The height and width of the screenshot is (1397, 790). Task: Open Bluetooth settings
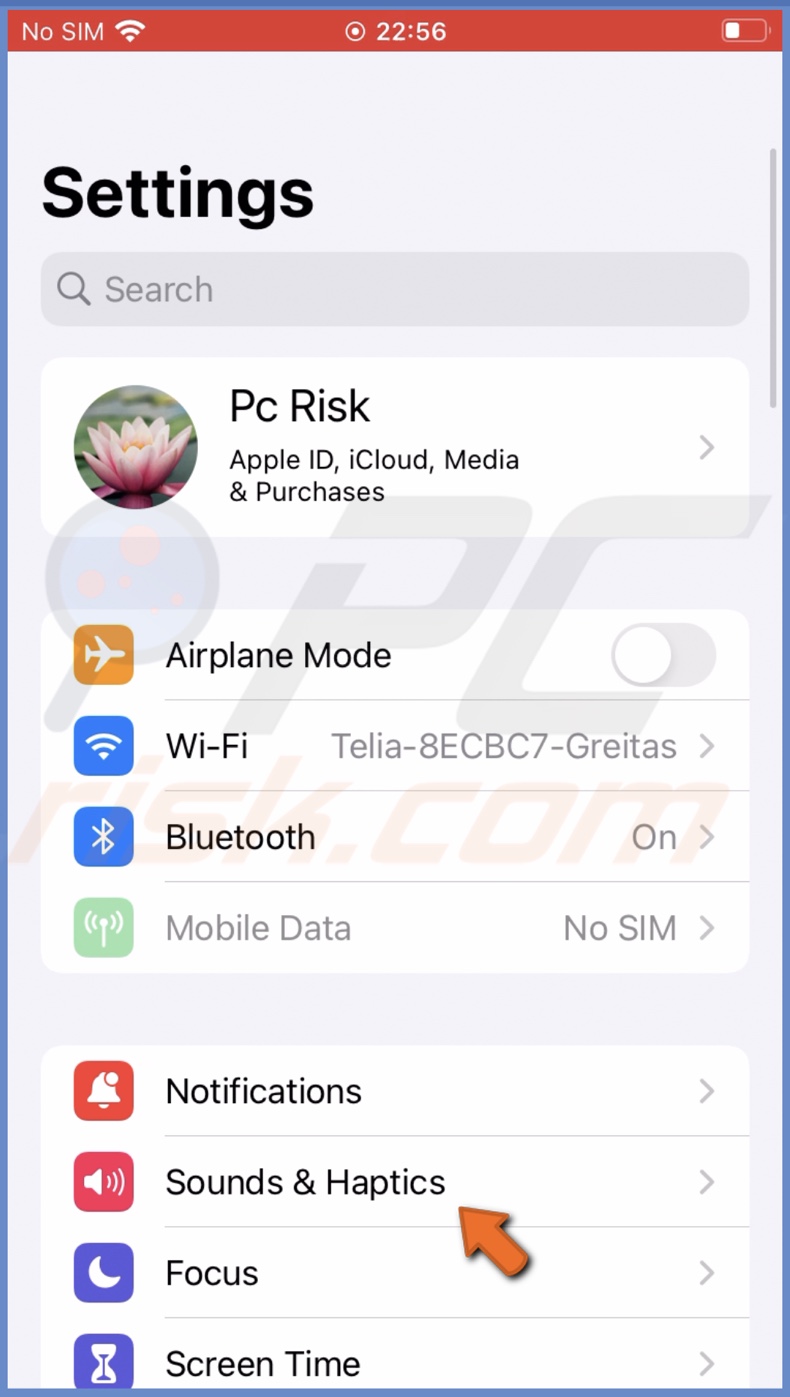click(394, 837)
